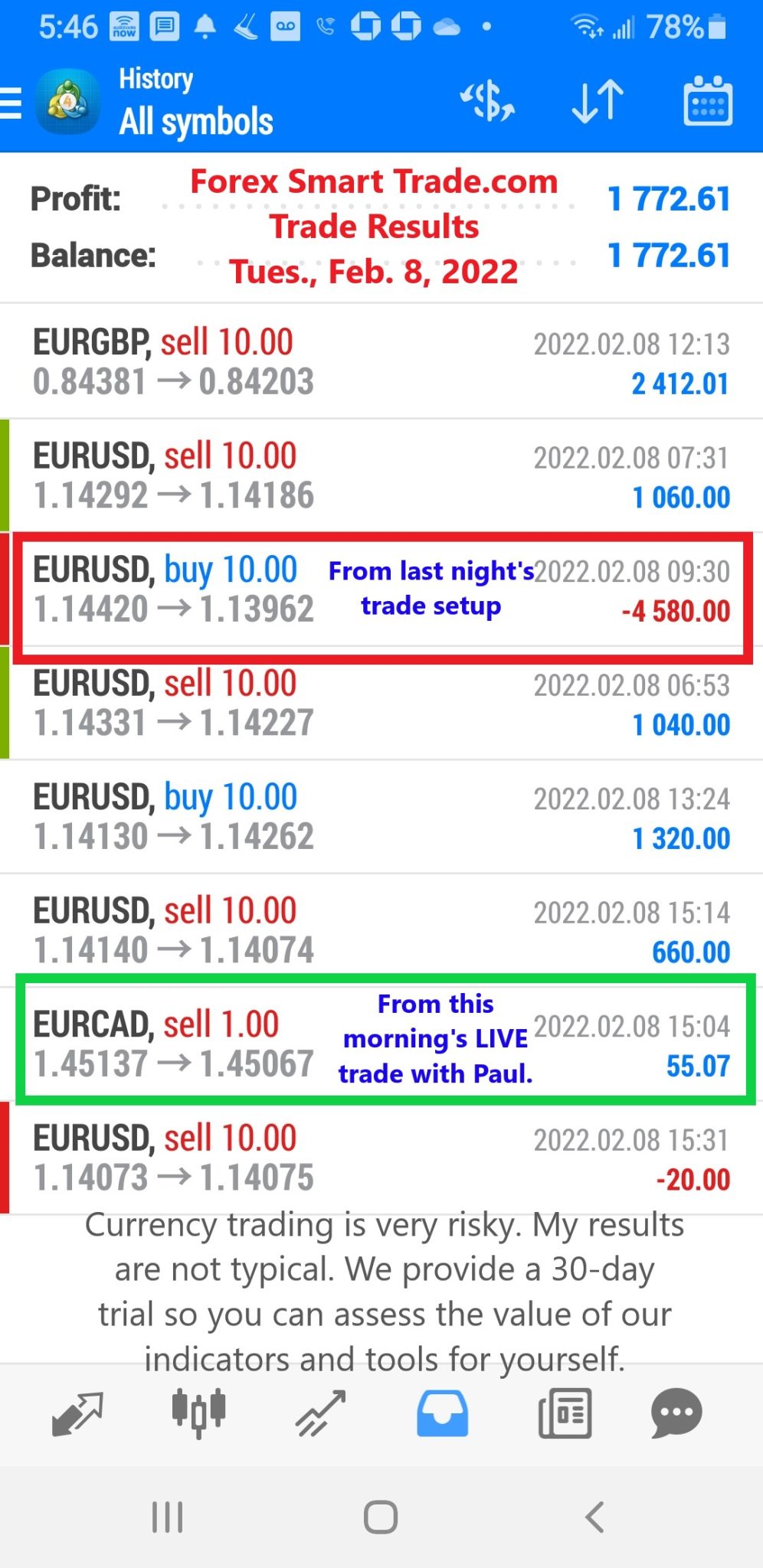Tap the system back button
This screenshot has width=763, height=1568.
click(595, 1517)
